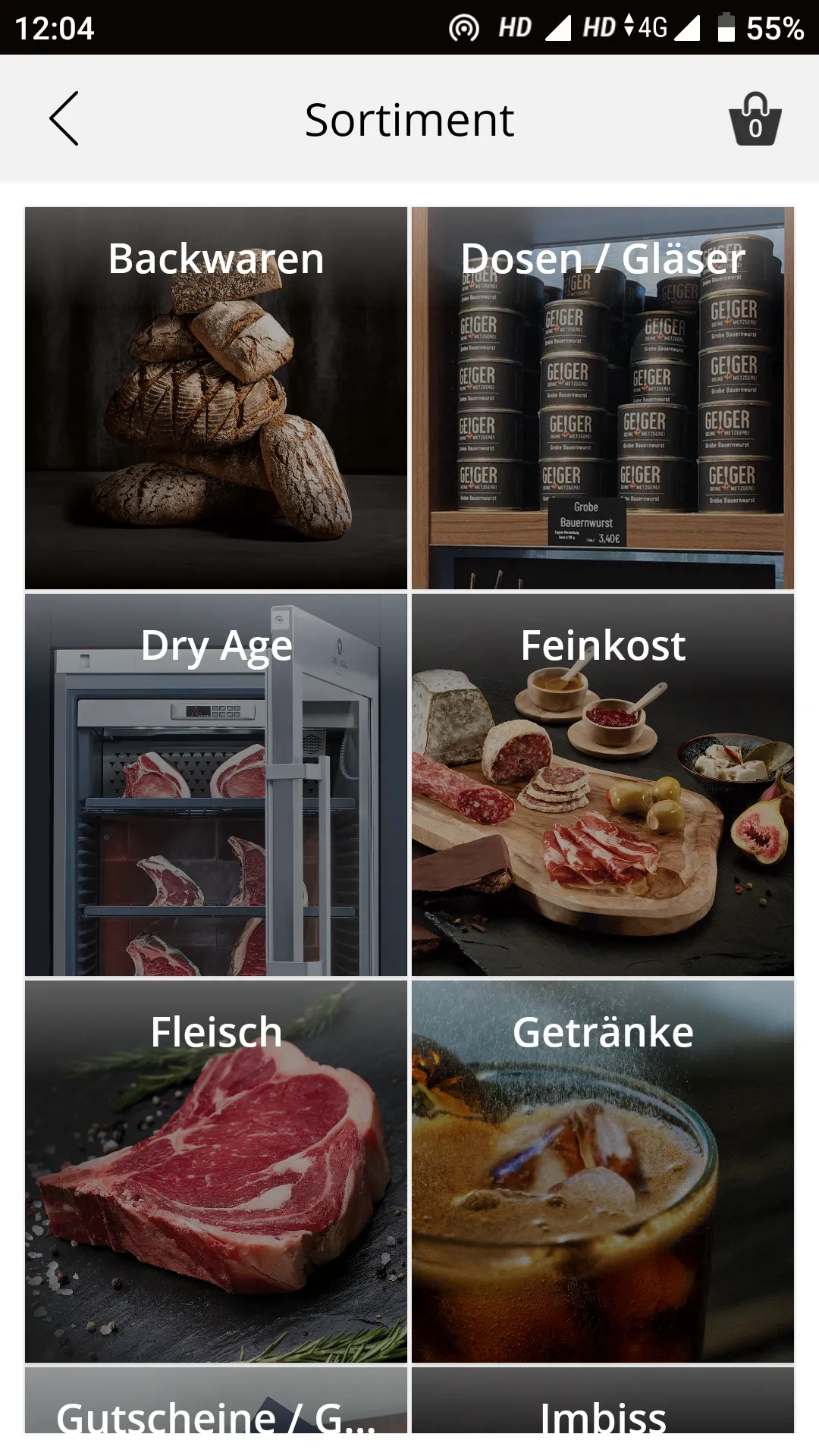Open the Fleisch category

216,1172
